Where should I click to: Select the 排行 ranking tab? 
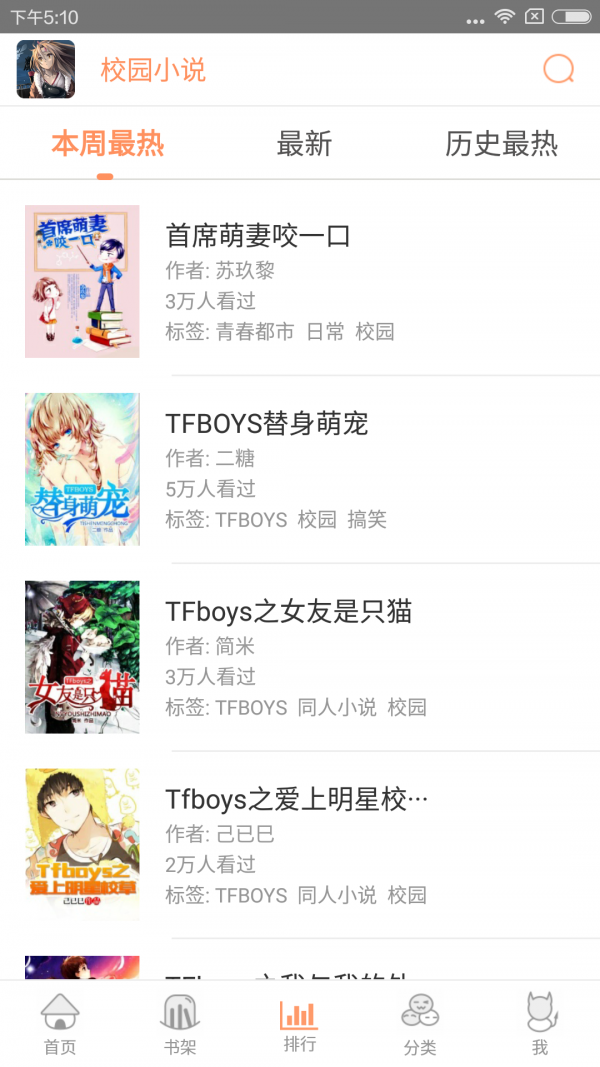click(299, 1025)
